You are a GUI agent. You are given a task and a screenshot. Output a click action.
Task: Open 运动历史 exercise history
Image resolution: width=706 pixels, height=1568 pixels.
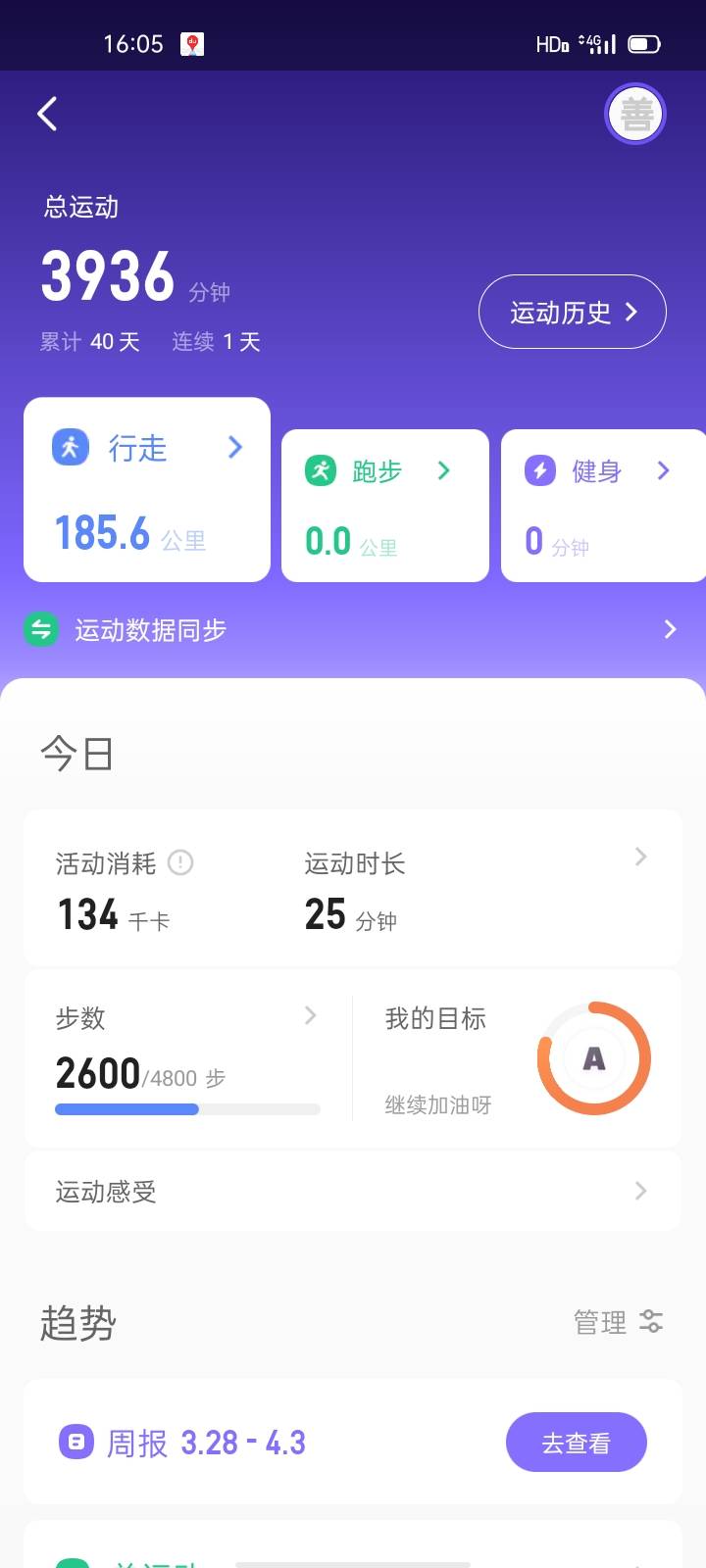(x=572, y=312)
